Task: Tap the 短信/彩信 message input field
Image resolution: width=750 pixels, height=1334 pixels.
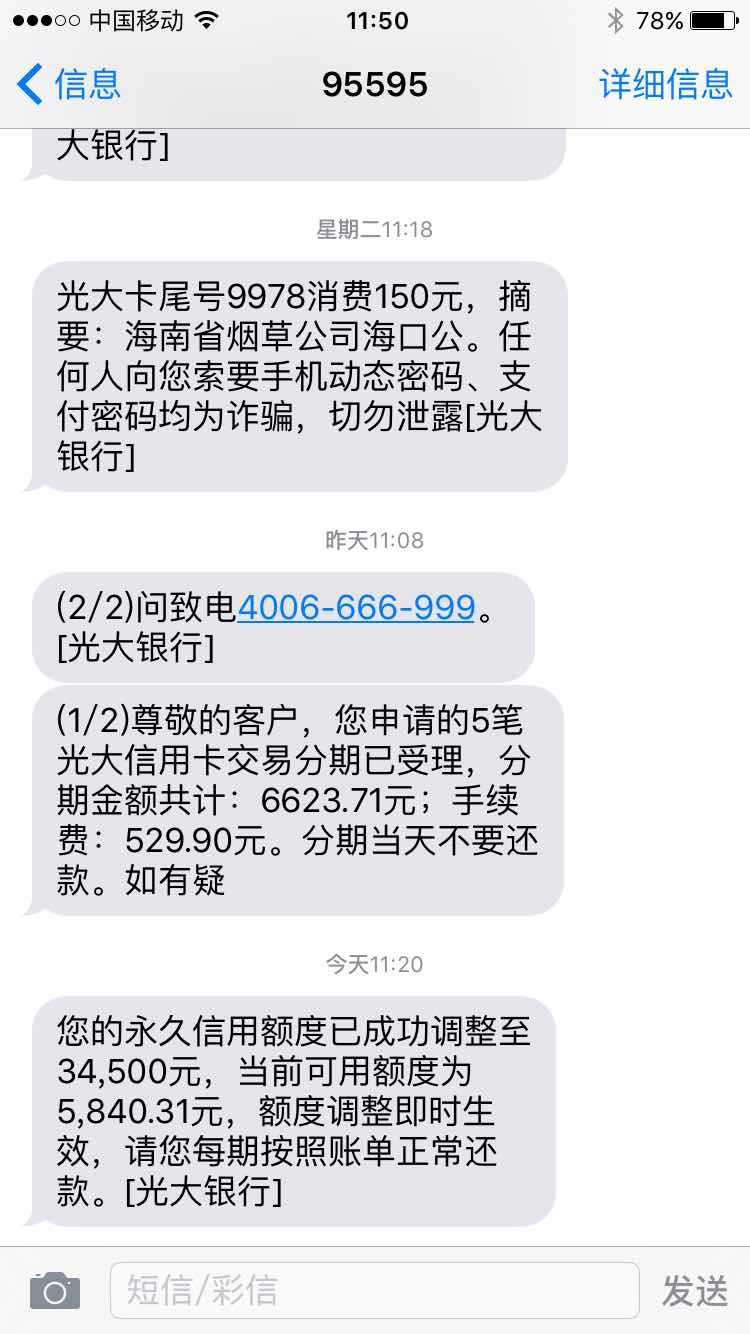Action: point(375,1291)
